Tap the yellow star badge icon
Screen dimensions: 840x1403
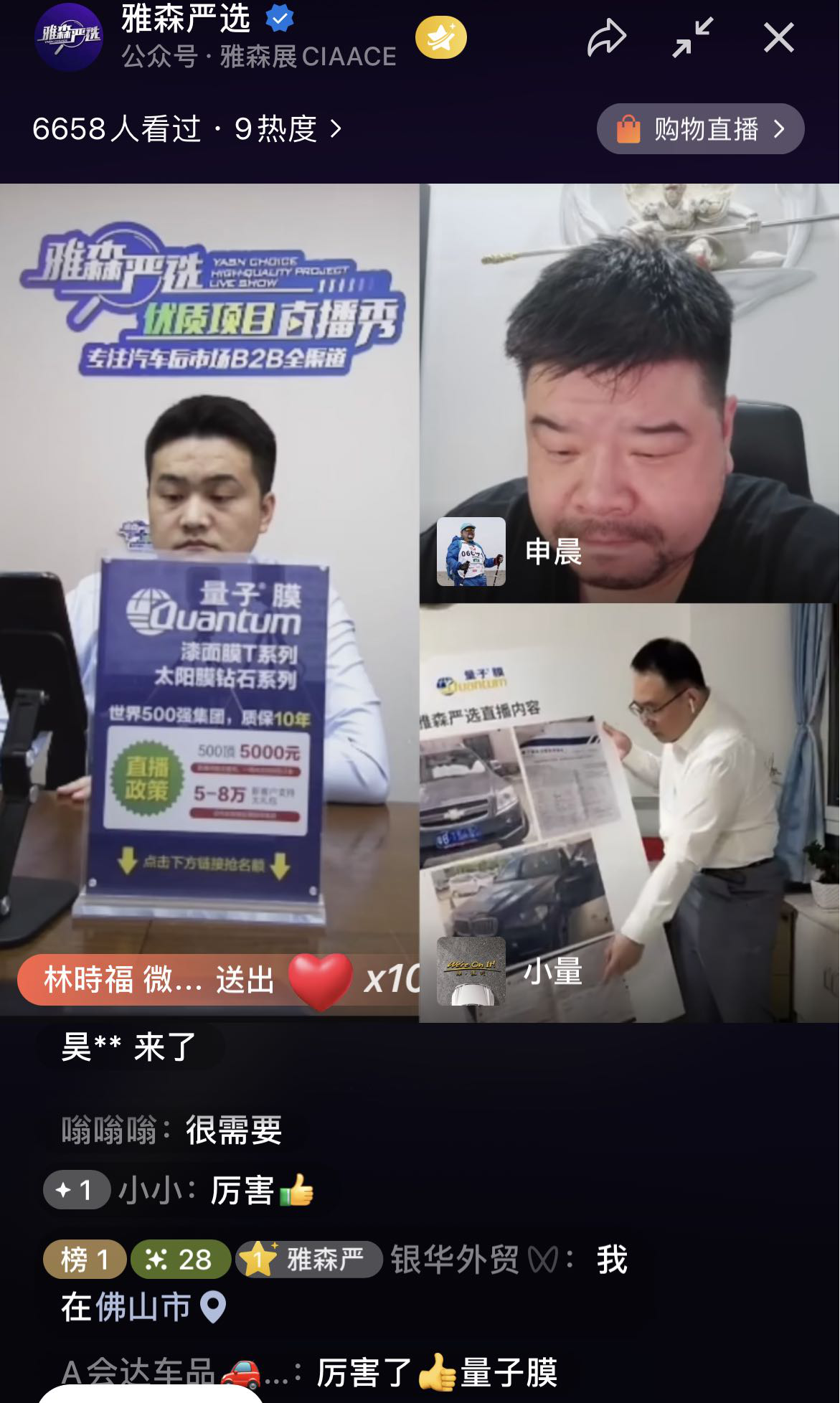(441, 37)
